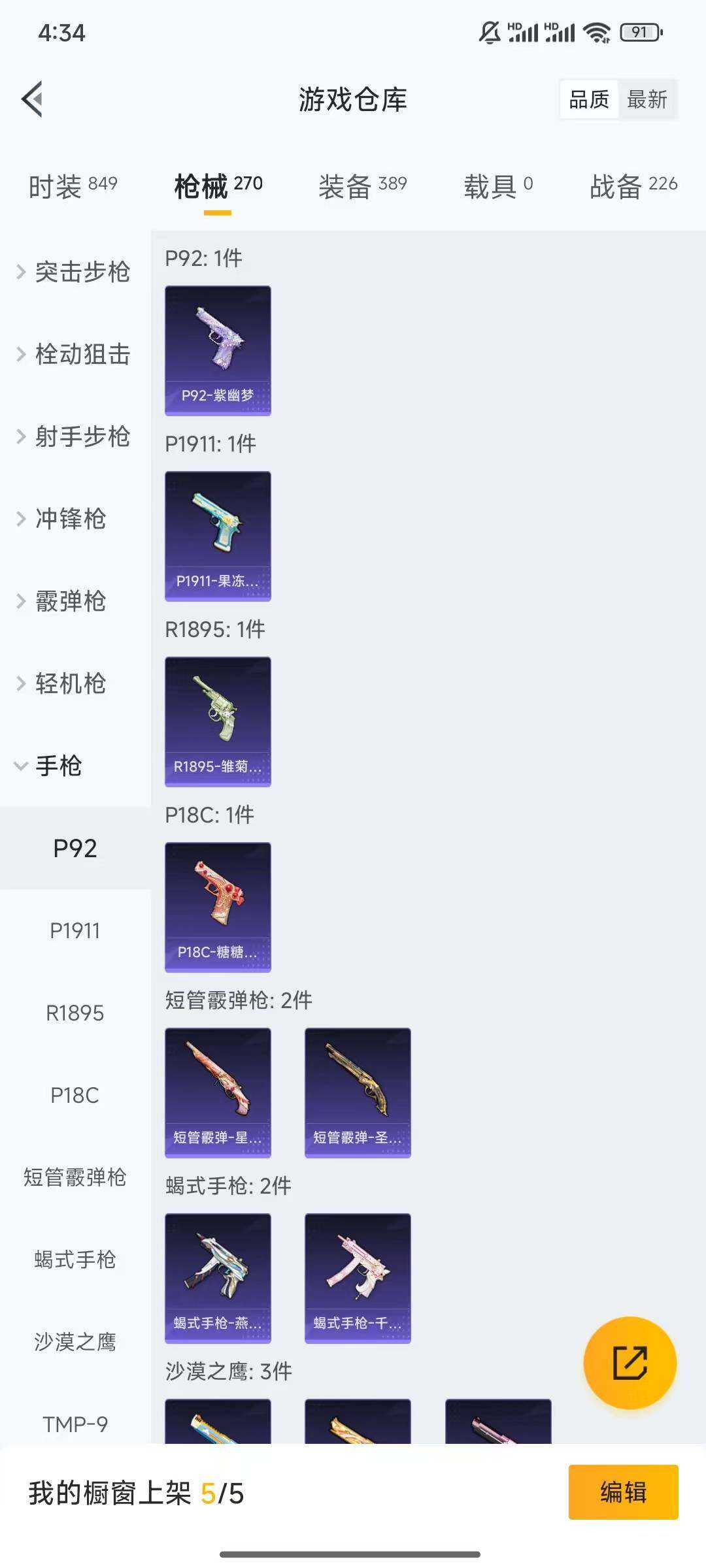This screenshot has width=706, height=1568.
Task: Tap the 编辑 button for showcase
Action: point(623,1492)
